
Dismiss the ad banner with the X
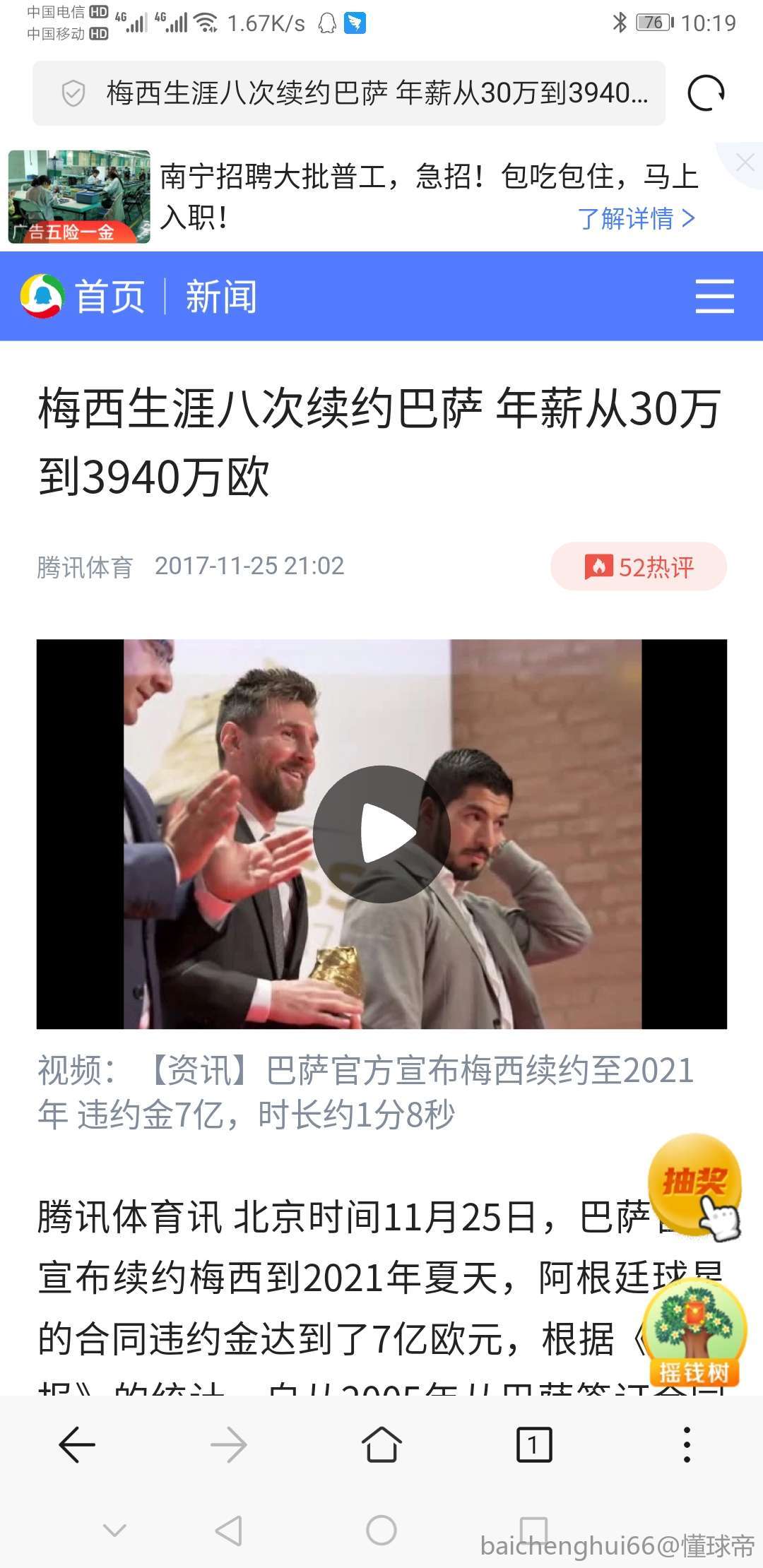coord(745,163)
